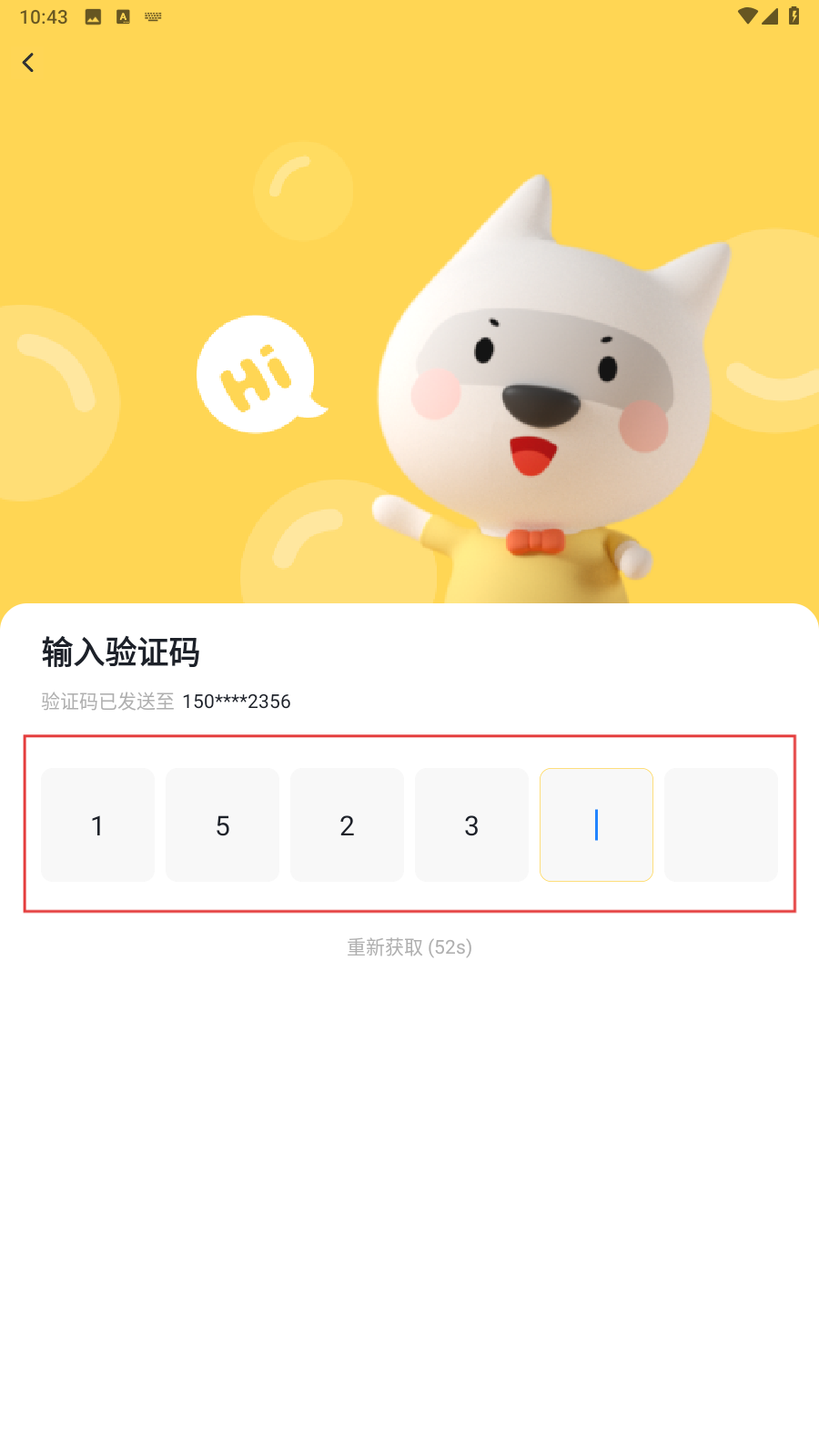Tap the first code box containing 1
The height and width of the screenshot is (1456, 819).
(97, 824)
